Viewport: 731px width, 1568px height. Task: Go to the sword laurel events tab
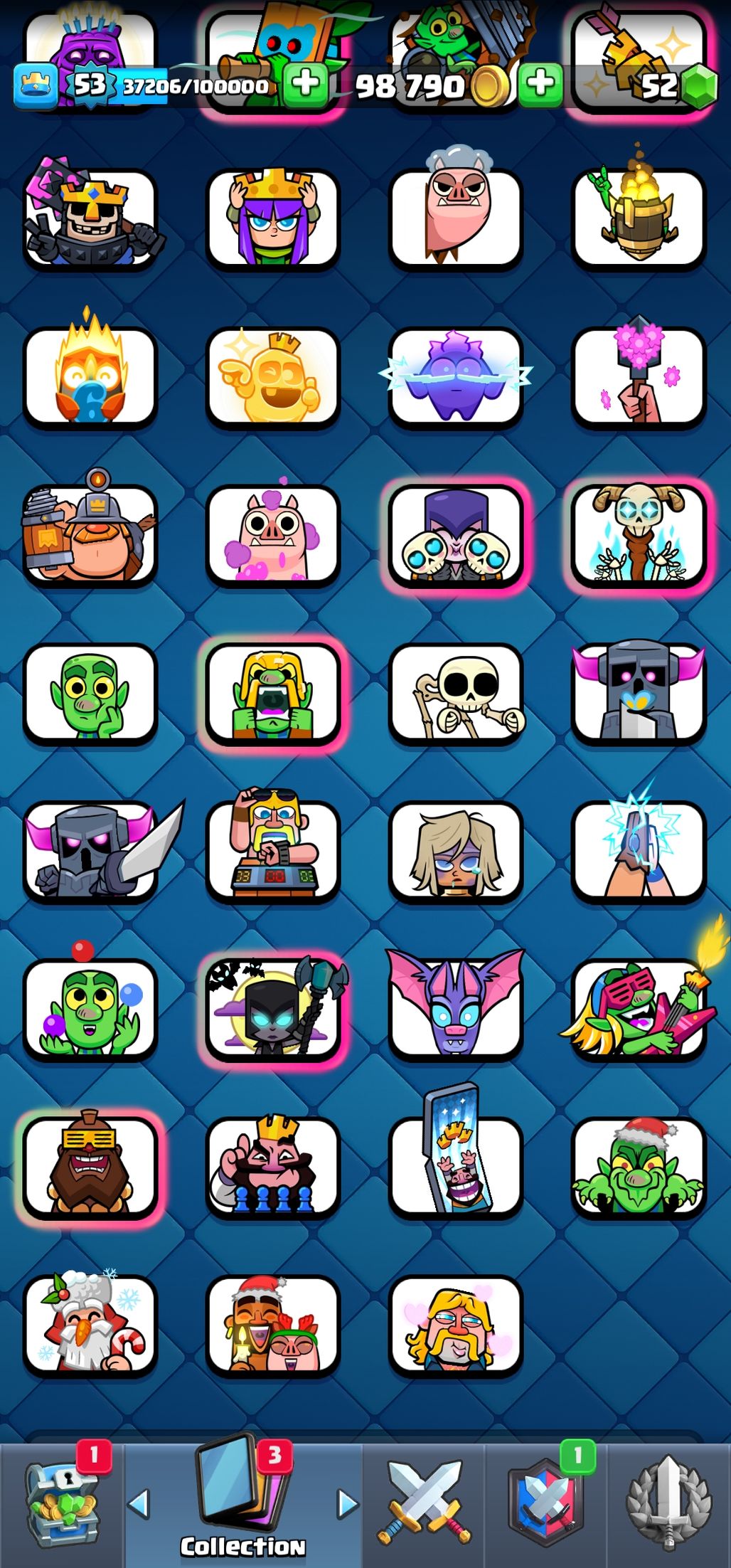(x=668, y=1503)
